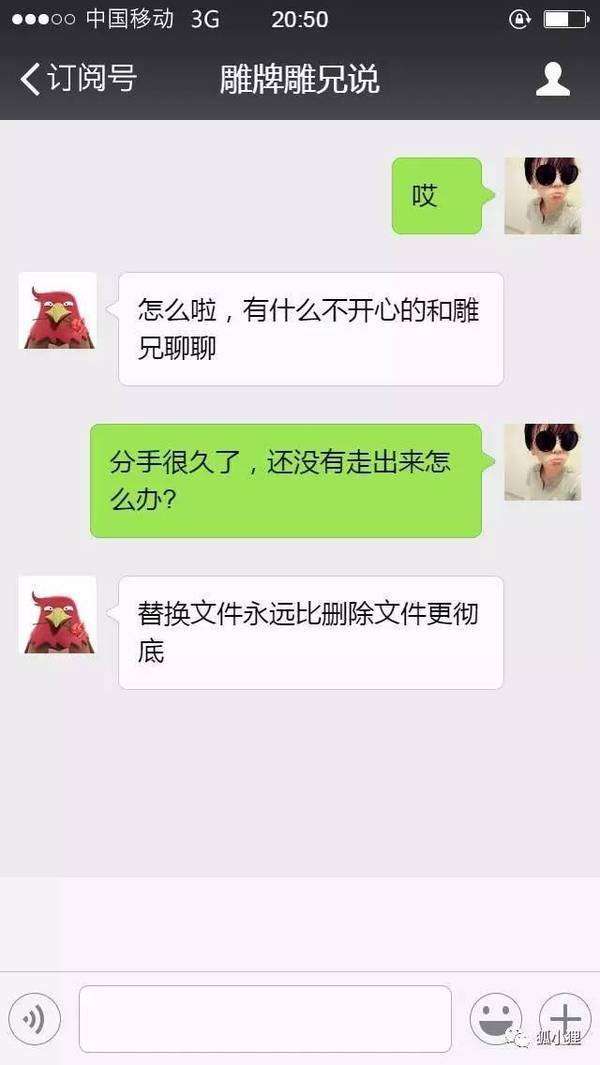The height and width of the screenshot is (1065, 600).
Task: Switch to voice input mode
Action: click(x=35, y=1019)
